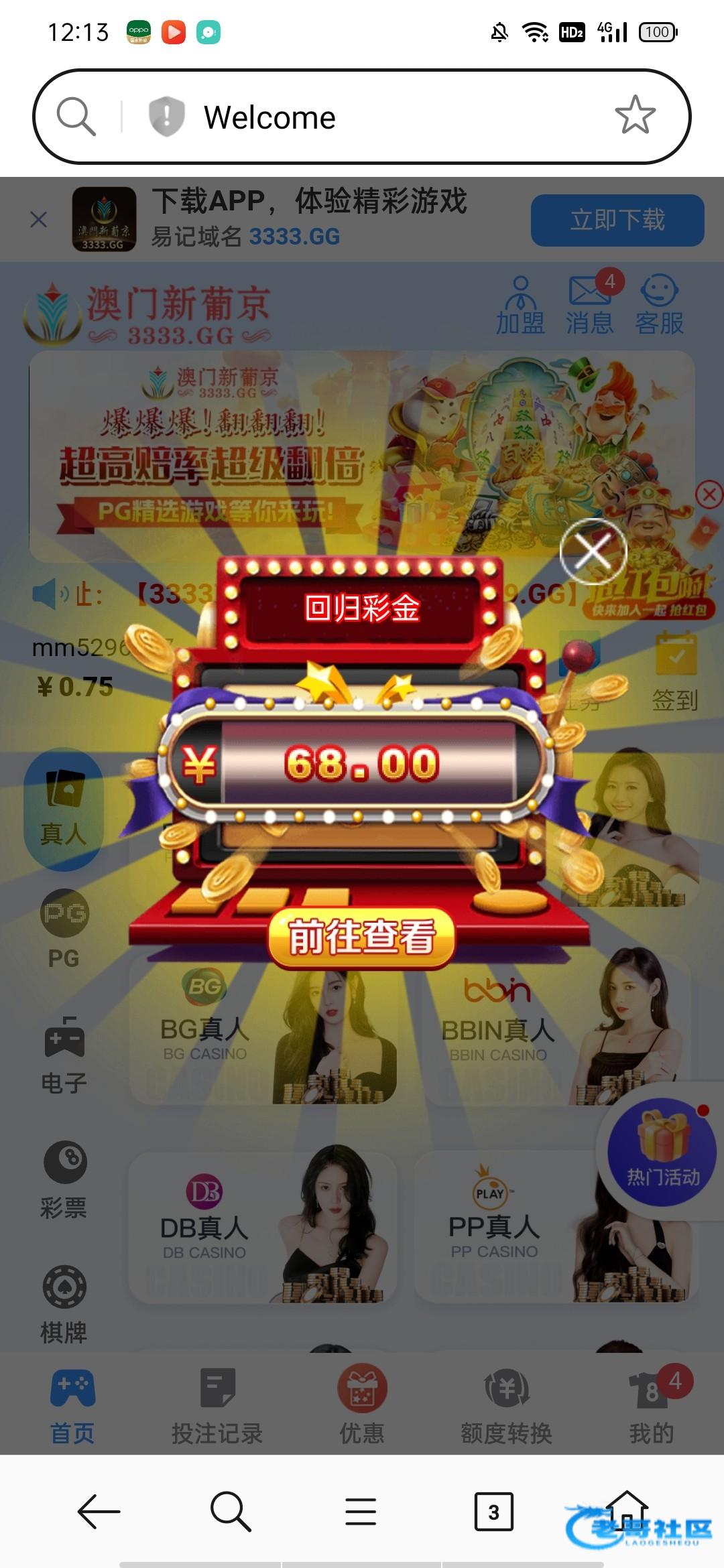Open the 加盟 page

tap(520, 306)
